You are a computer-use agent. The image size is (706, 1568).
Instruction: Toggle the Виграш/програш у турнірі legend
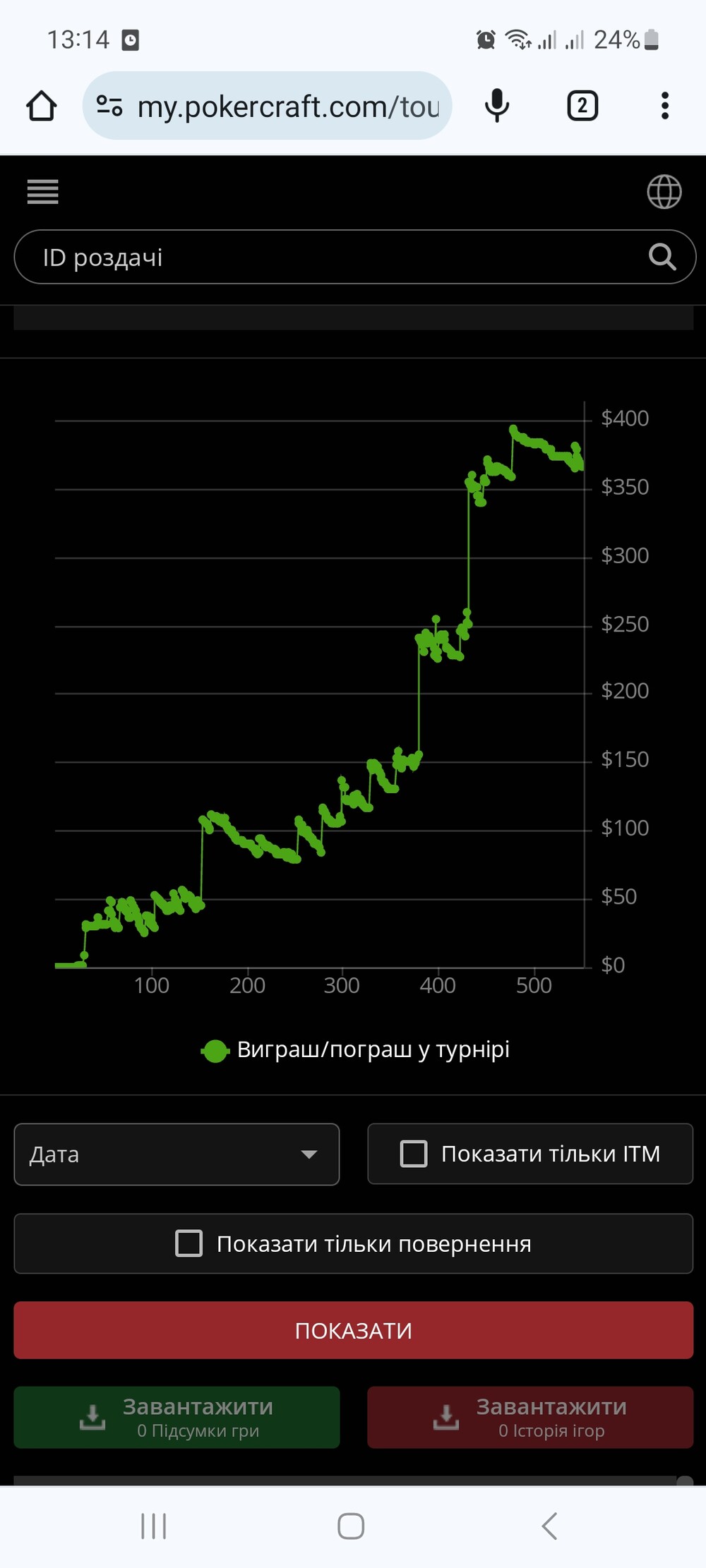355,1050
